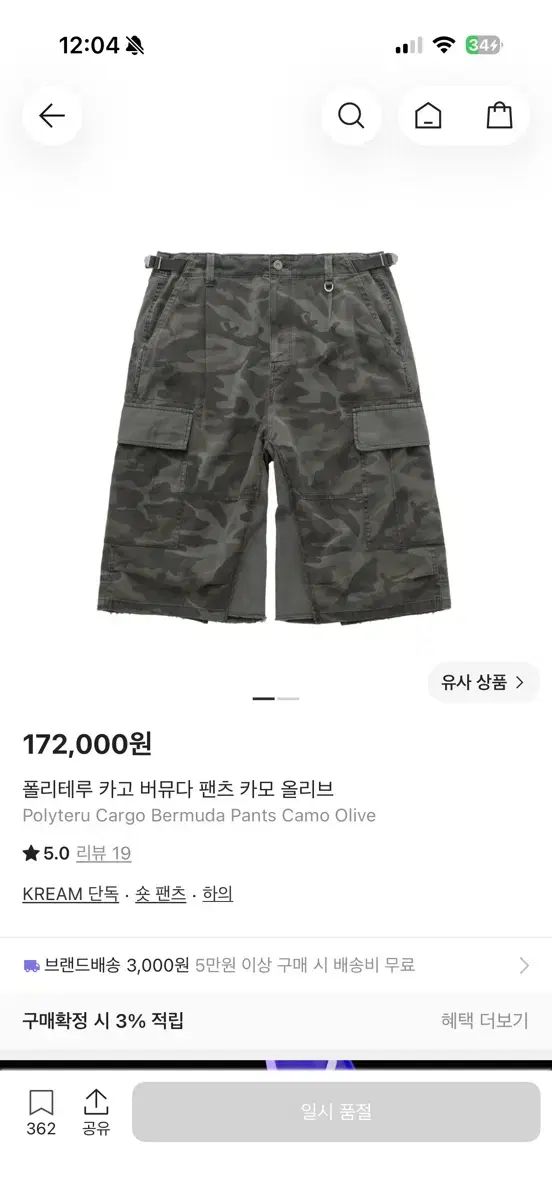The width and height of the screenshot is (552, 1200).
Task: Share the product via 공유 icon
Action: pos(96,1112)
